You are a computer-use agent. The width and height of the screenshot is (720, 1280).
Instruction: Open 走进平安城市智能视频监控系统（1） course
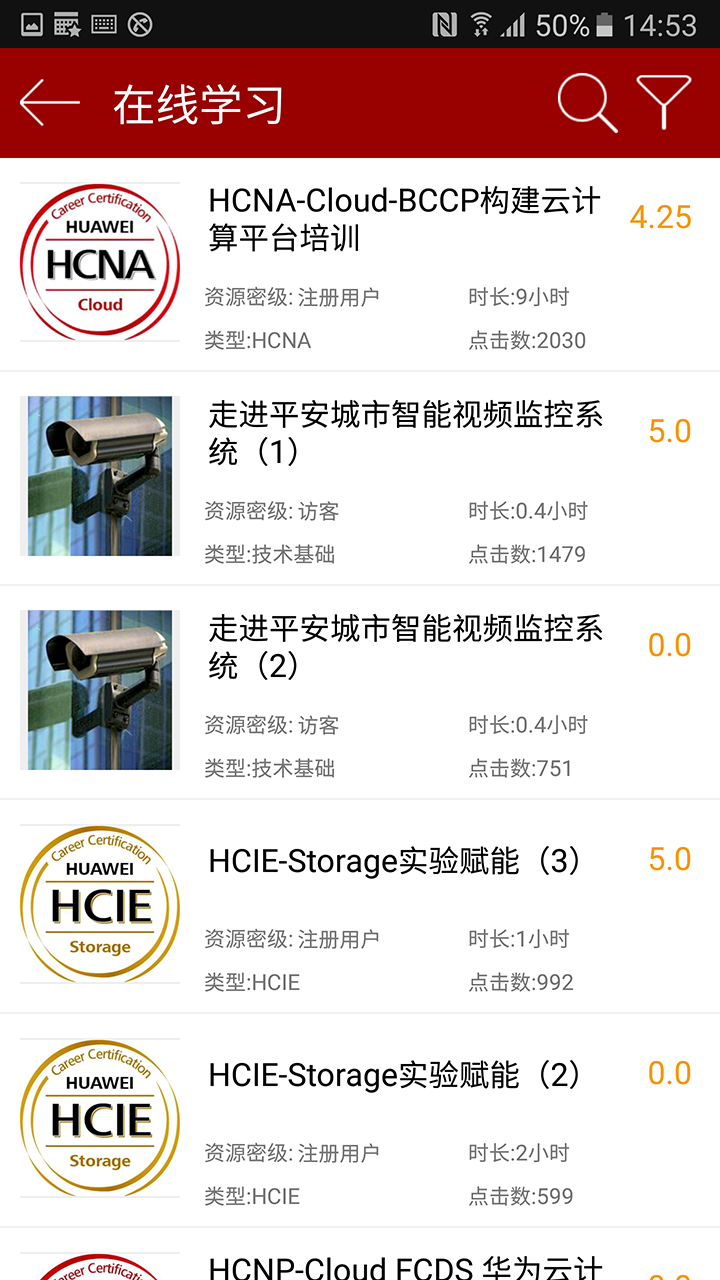pyautogui.click(x=360, y=478)
